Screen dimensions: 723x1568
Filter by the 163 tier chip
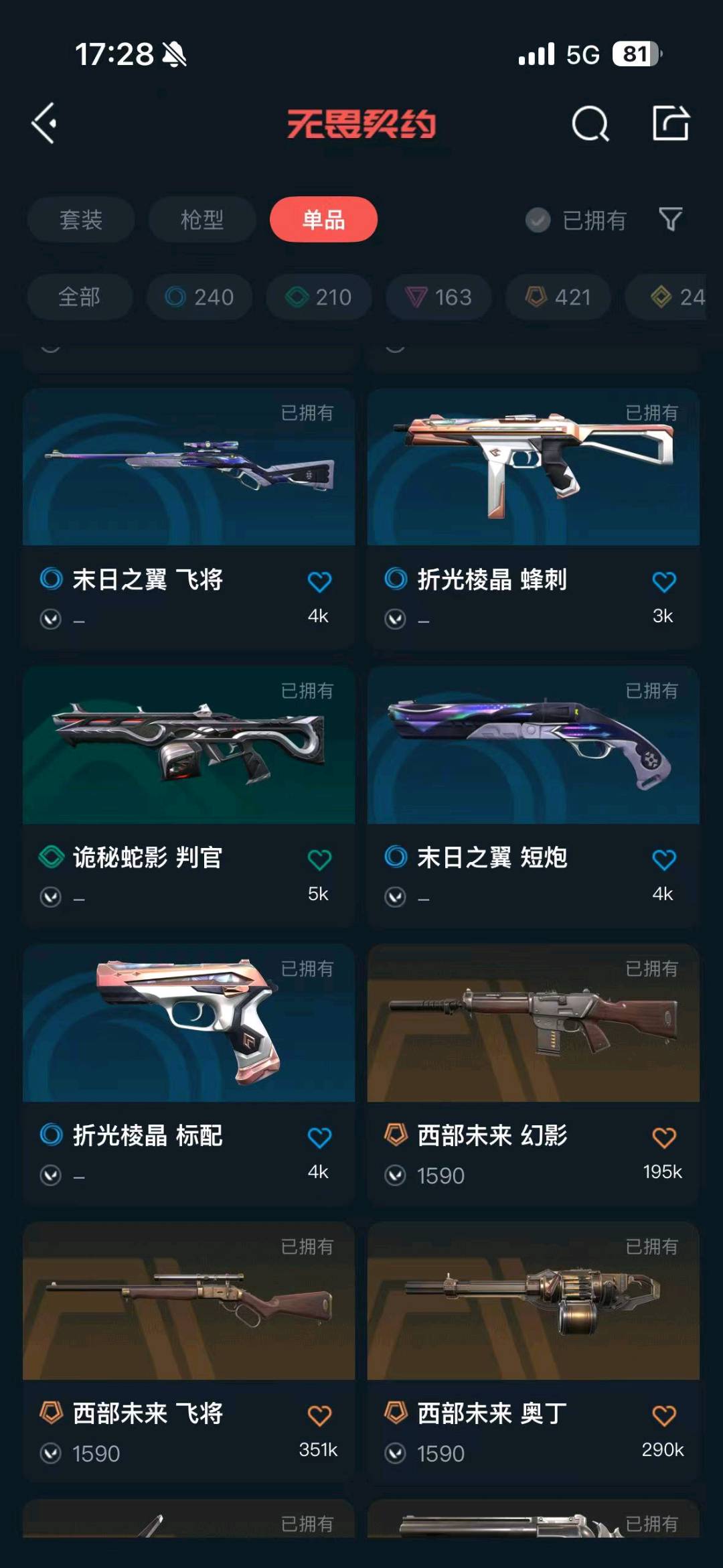438,297
